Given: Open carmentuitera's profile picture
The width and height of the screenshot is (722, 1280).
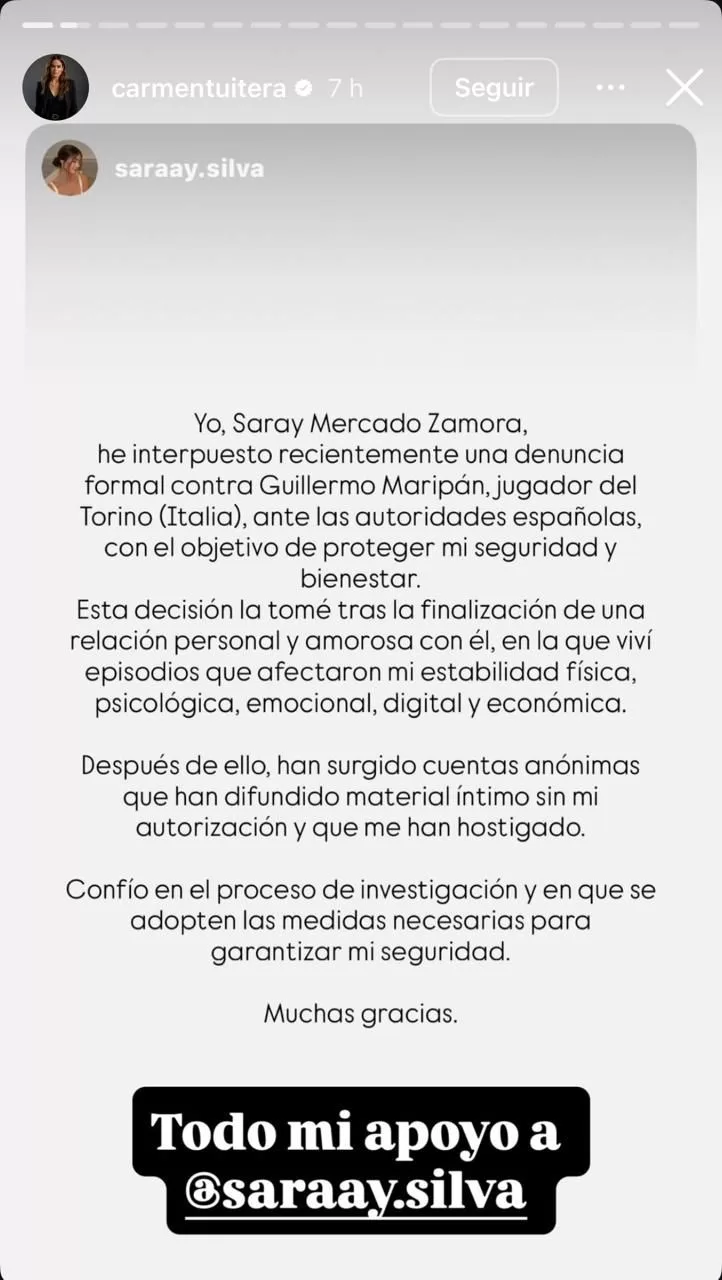Looking at the screenshot, I should point(56,88).
